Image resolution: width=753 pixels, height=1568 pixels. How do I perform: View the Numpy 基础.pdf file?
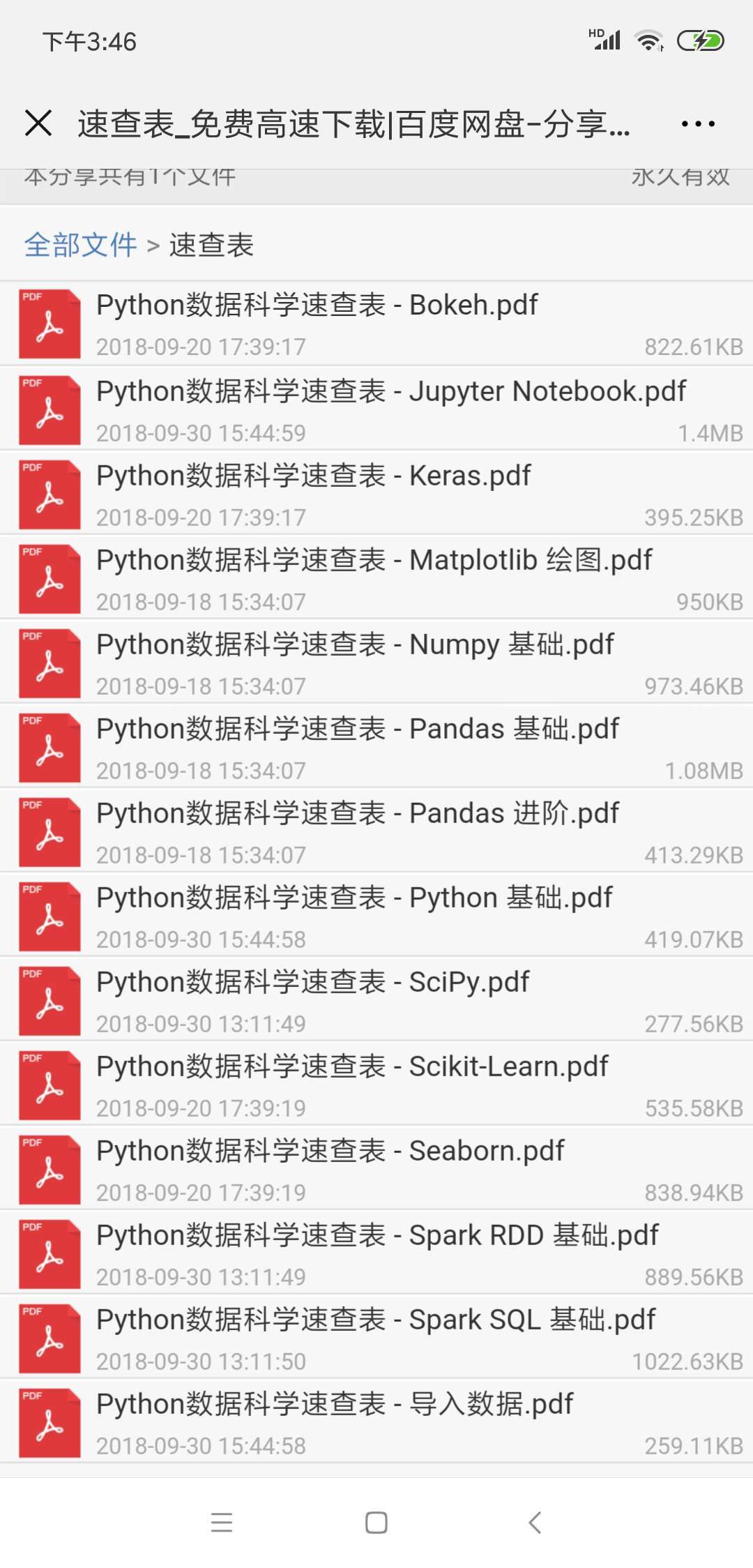(x=355, y=645)
